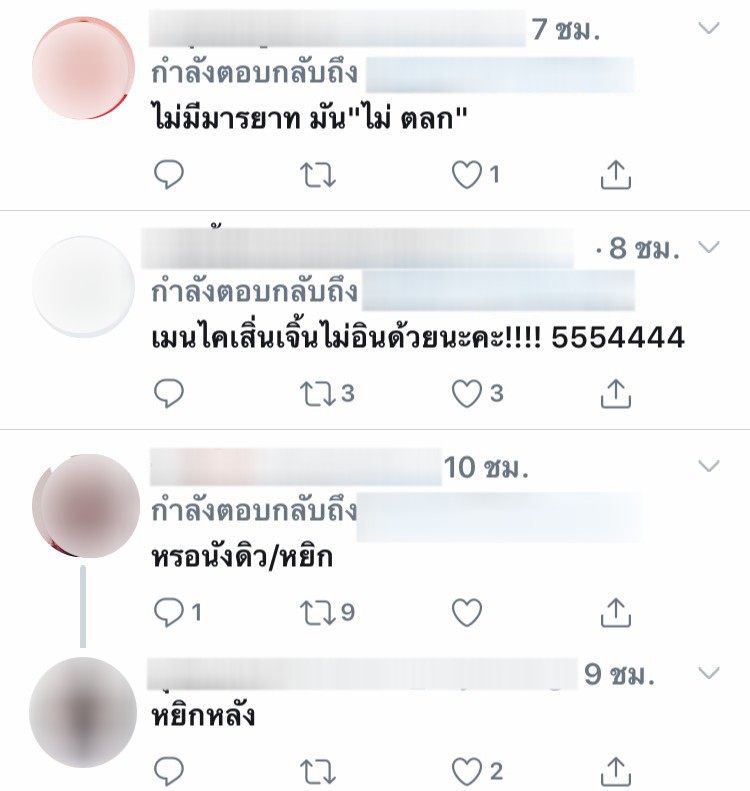Share the หยิกหลัง tweet
Image resolution: width=750 pixels, height=791 pixels.
(x=616, y=770)
